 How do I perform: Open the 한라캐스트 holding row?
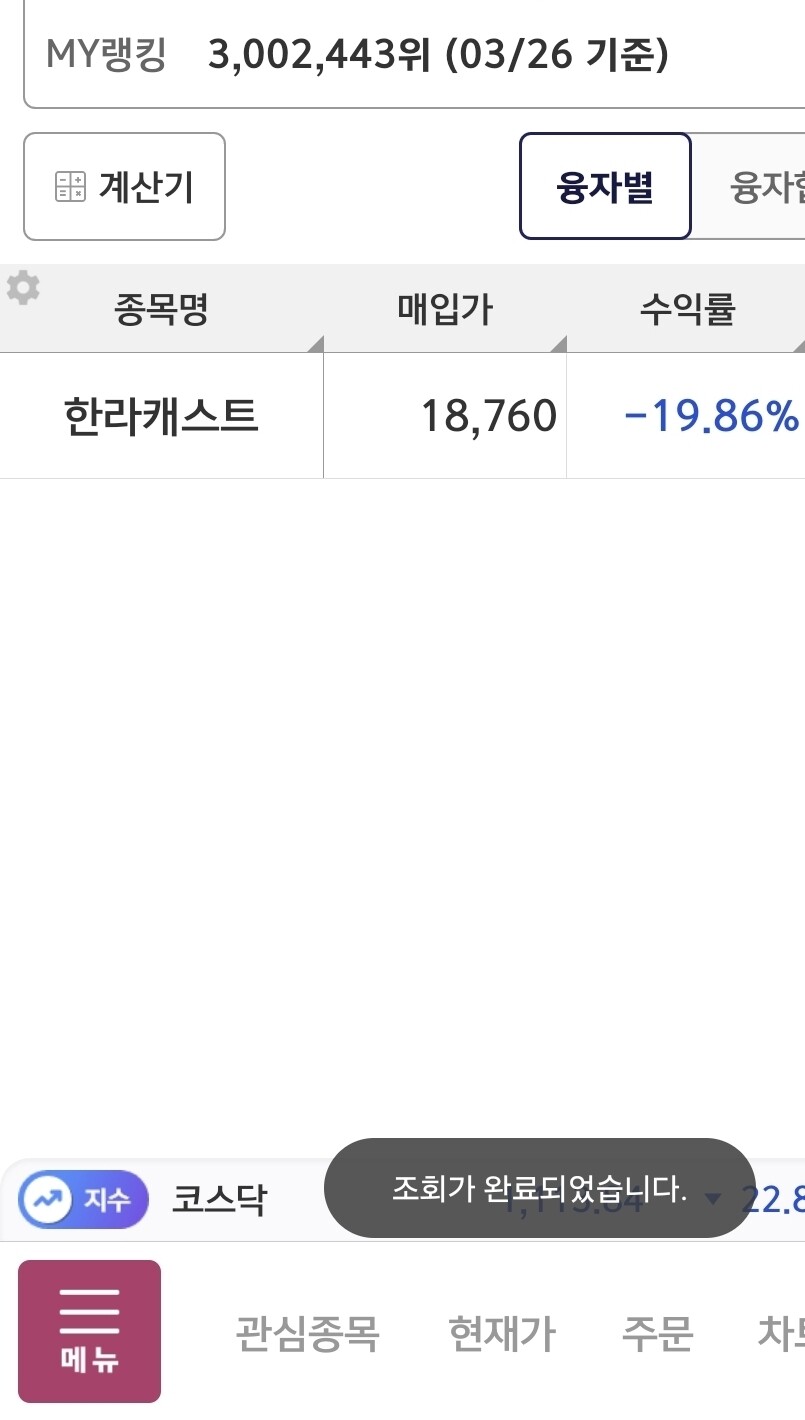[x=161, y=415]
